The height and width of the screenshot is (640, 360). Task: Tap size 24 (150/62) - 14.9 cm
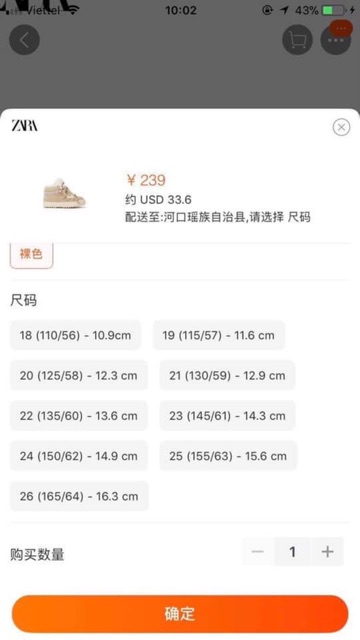pos(79,456)
